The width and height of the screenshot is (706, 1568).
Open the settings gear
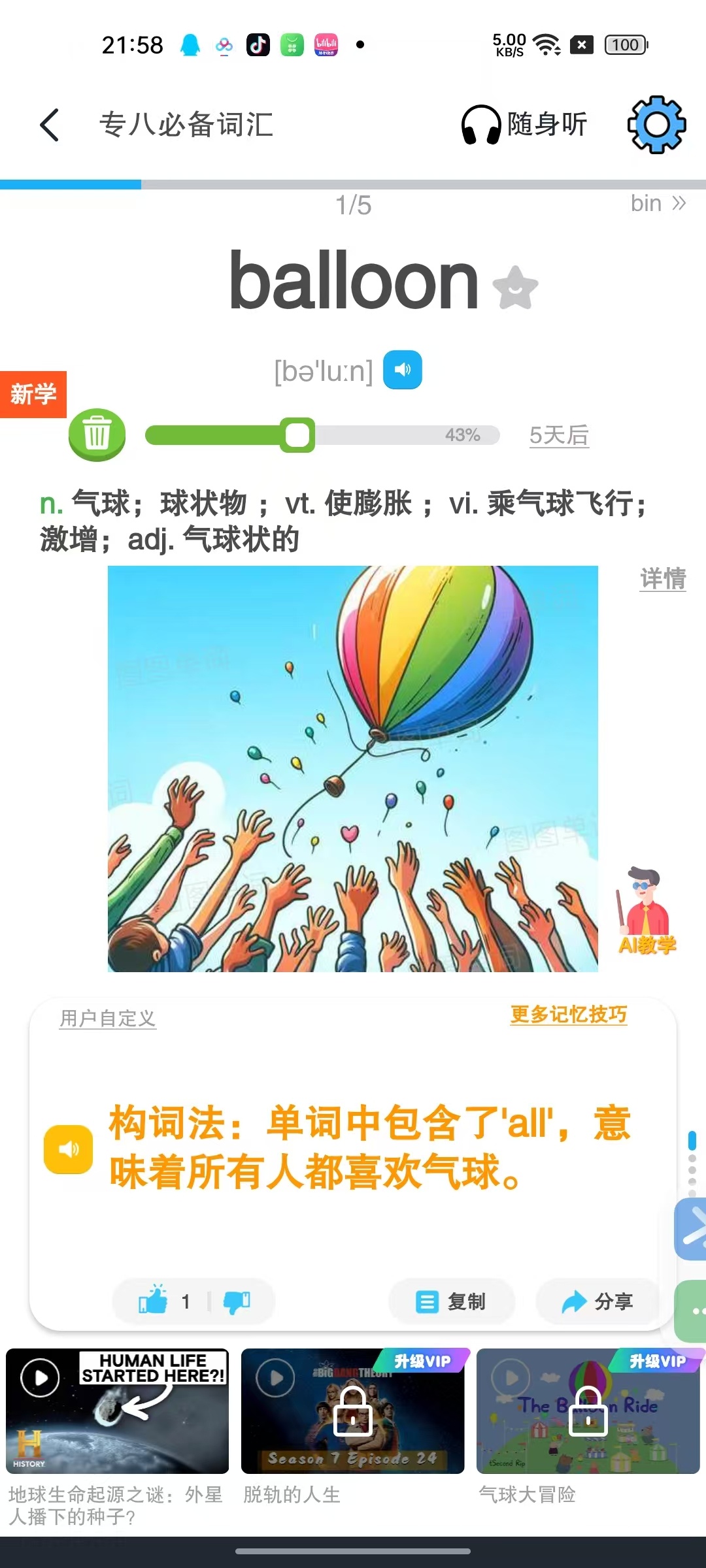coord(656,125)
